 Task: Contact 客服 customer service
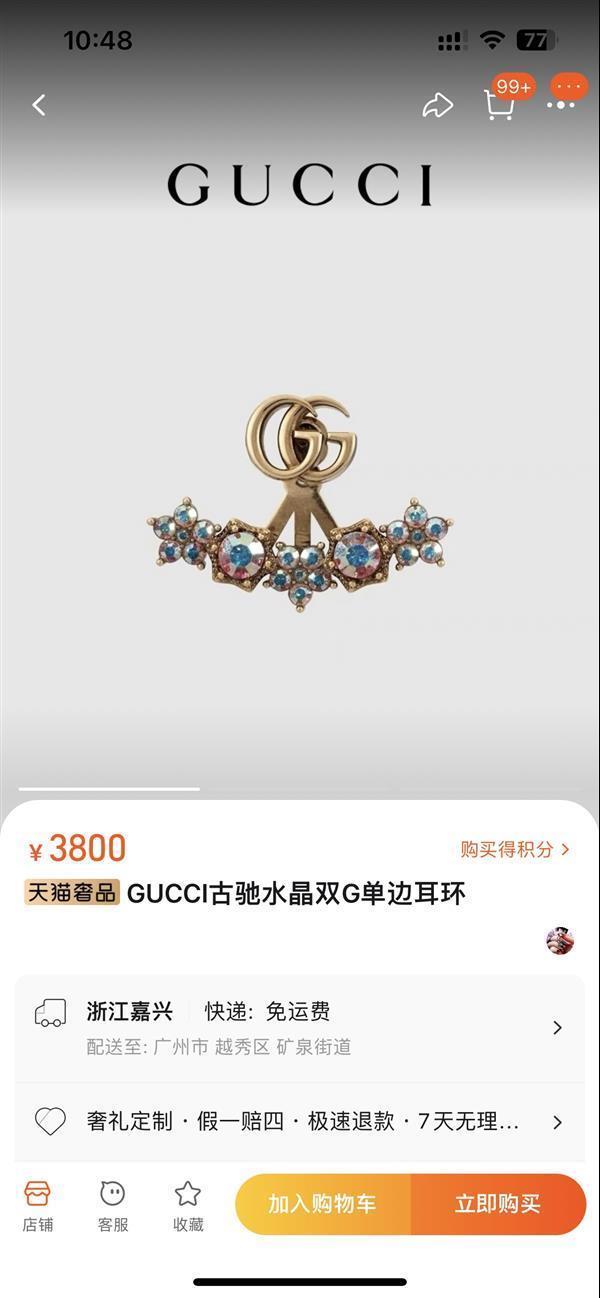(x=113, y=1205)
